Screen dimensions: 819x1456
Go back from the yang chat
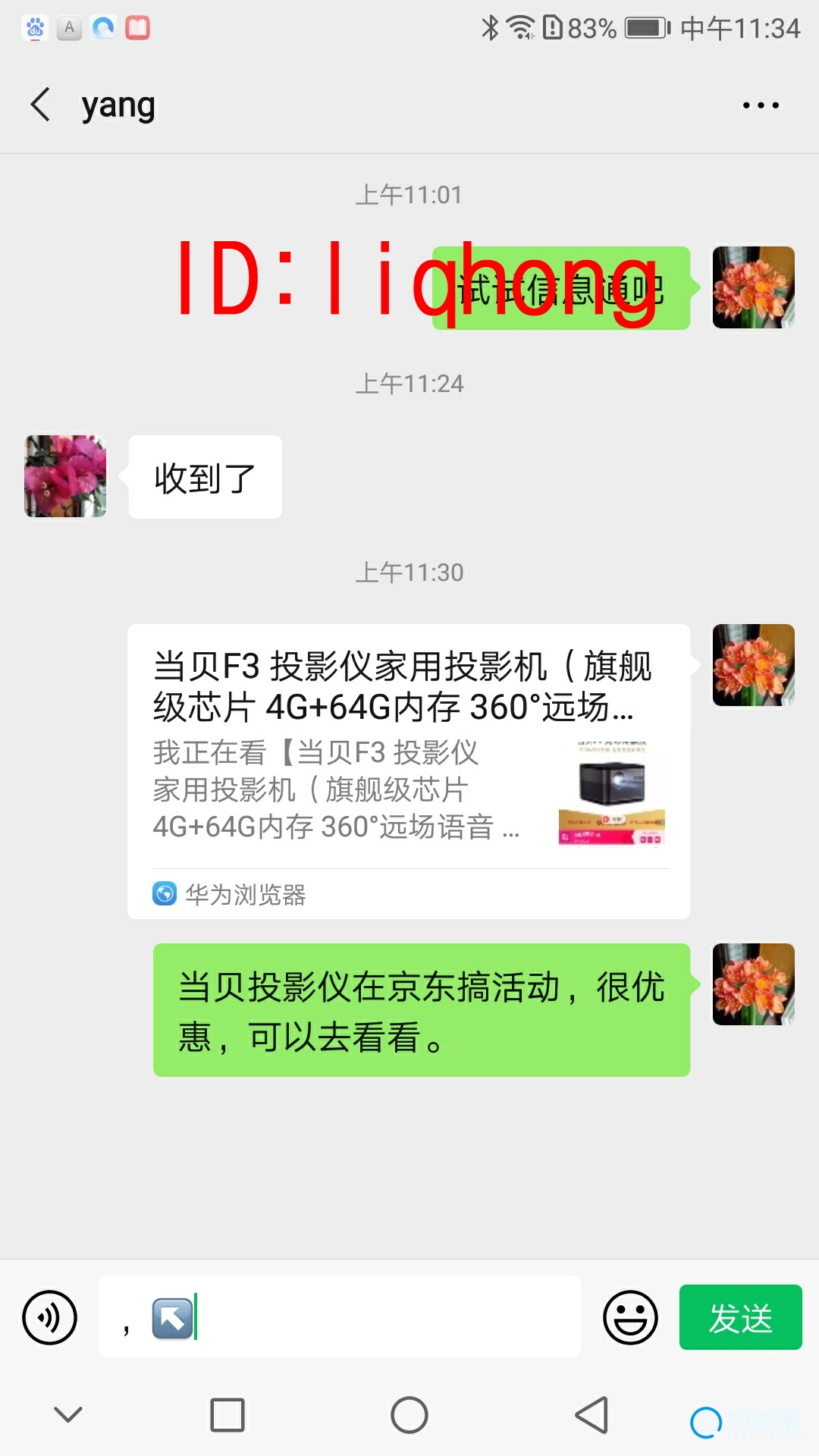coord(41,105)
